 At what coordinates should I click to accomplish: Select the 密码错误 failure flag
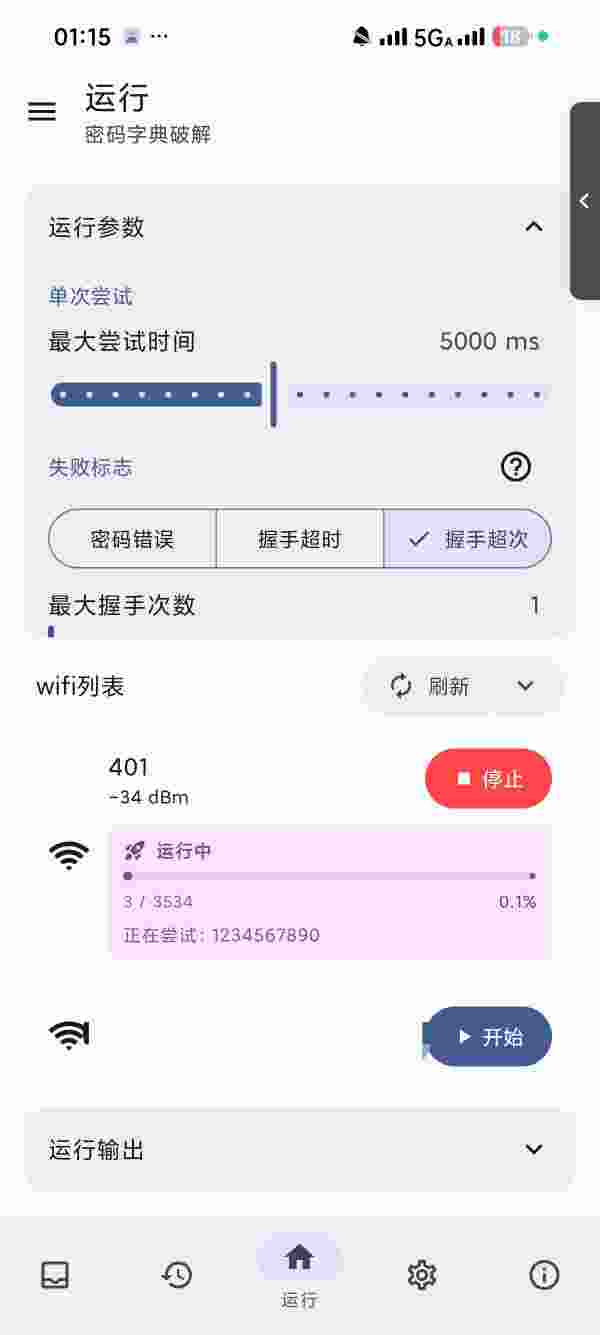point(132,540)
